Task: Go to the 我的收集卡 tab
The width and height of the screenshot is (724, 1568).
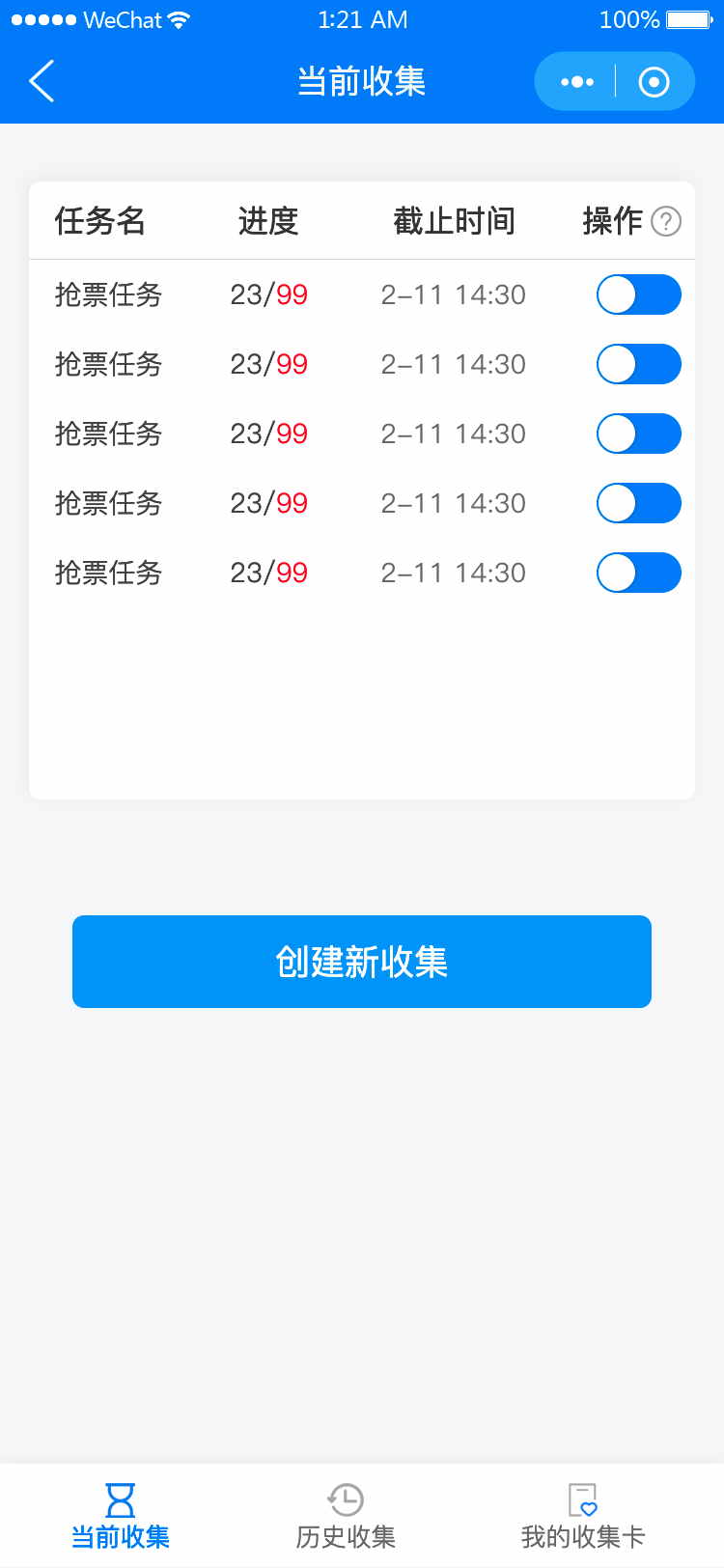Action: pyautogui.click(x=583, y=1516)
